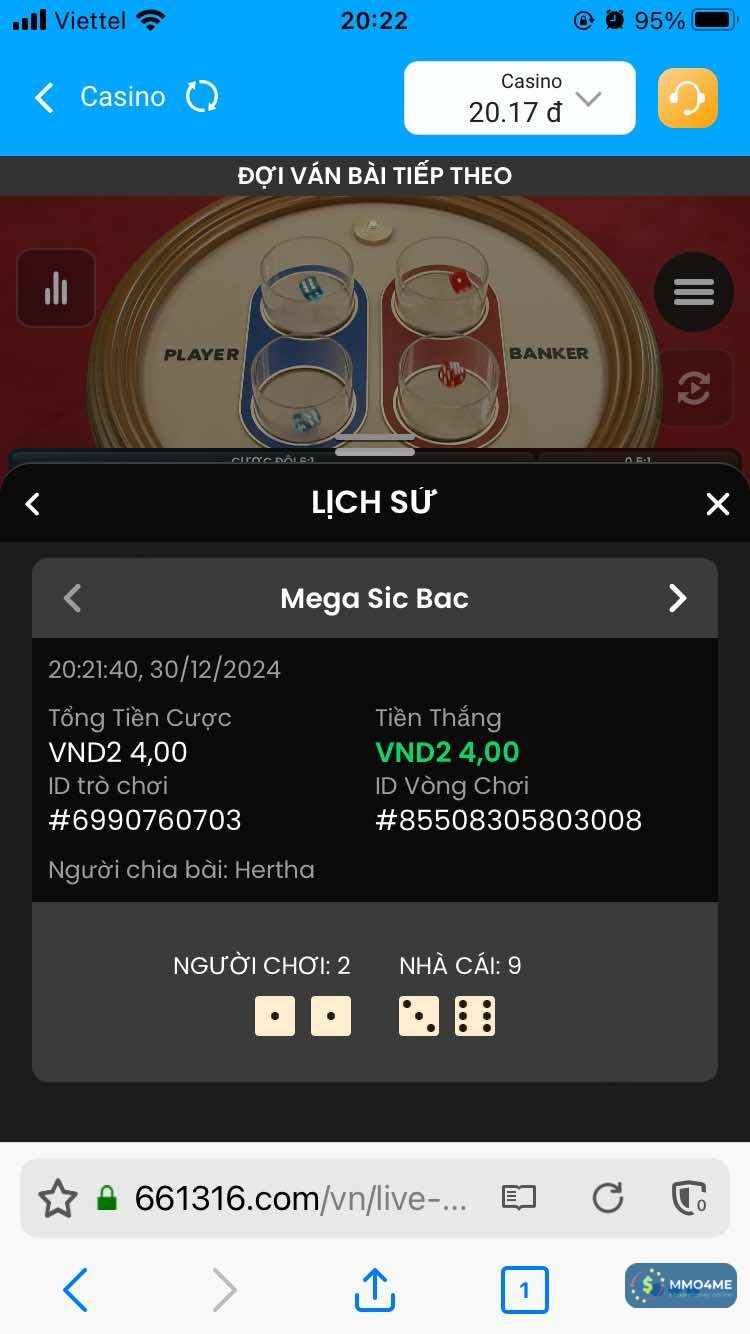This screenshot has width=750, height=1334.
Task: Go back from the Lịch Sử panel
Action: click(x=33, y=504)
